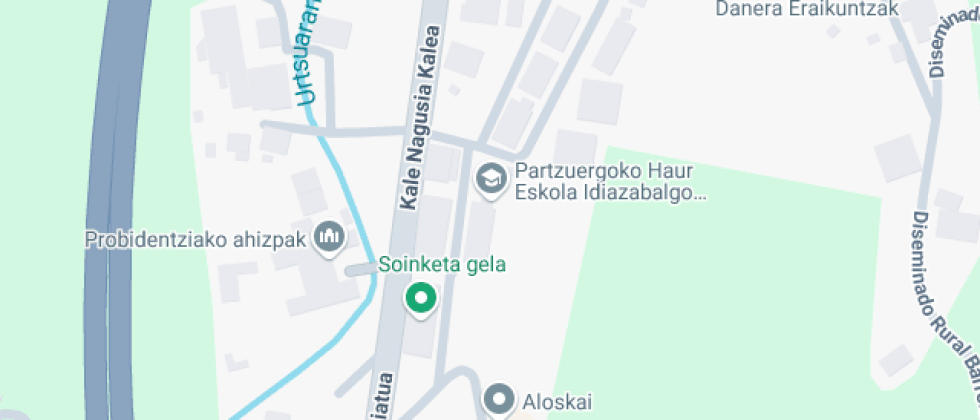Image resolution: width=980 pixels, height=420 pixels.
Task: Tap the Probidentziako ahizpak place marker
Action: point(328,238)
